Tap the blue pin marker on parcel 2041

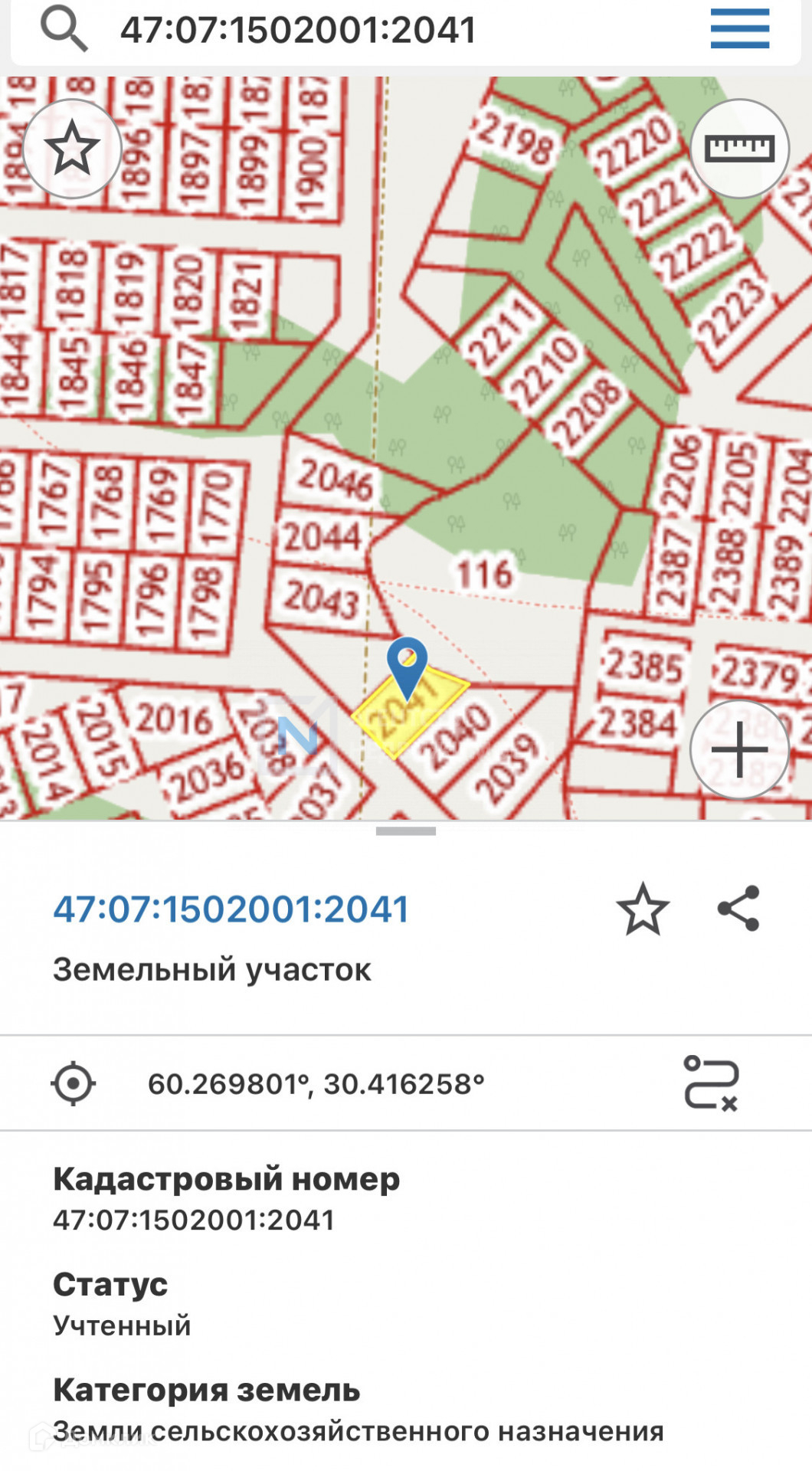[x=407, y=668]
